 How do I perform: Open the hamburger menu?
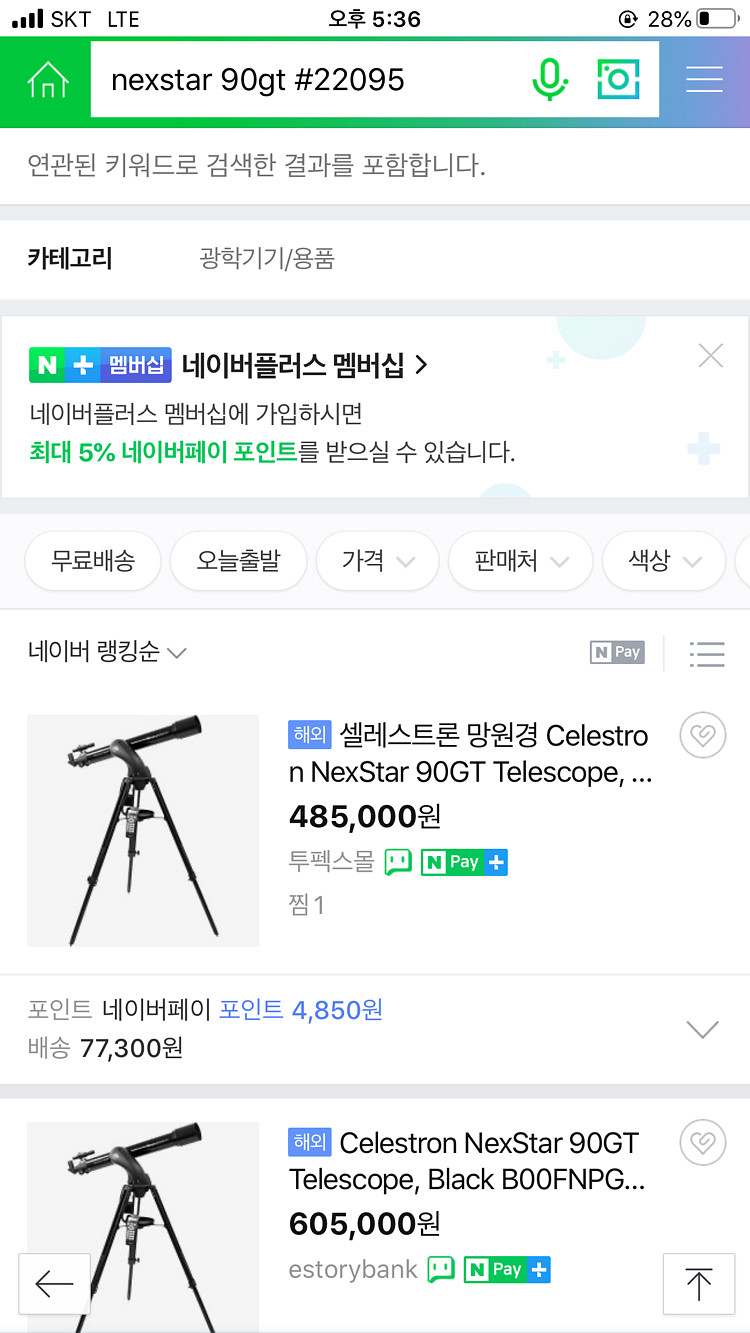pos(704,78)
